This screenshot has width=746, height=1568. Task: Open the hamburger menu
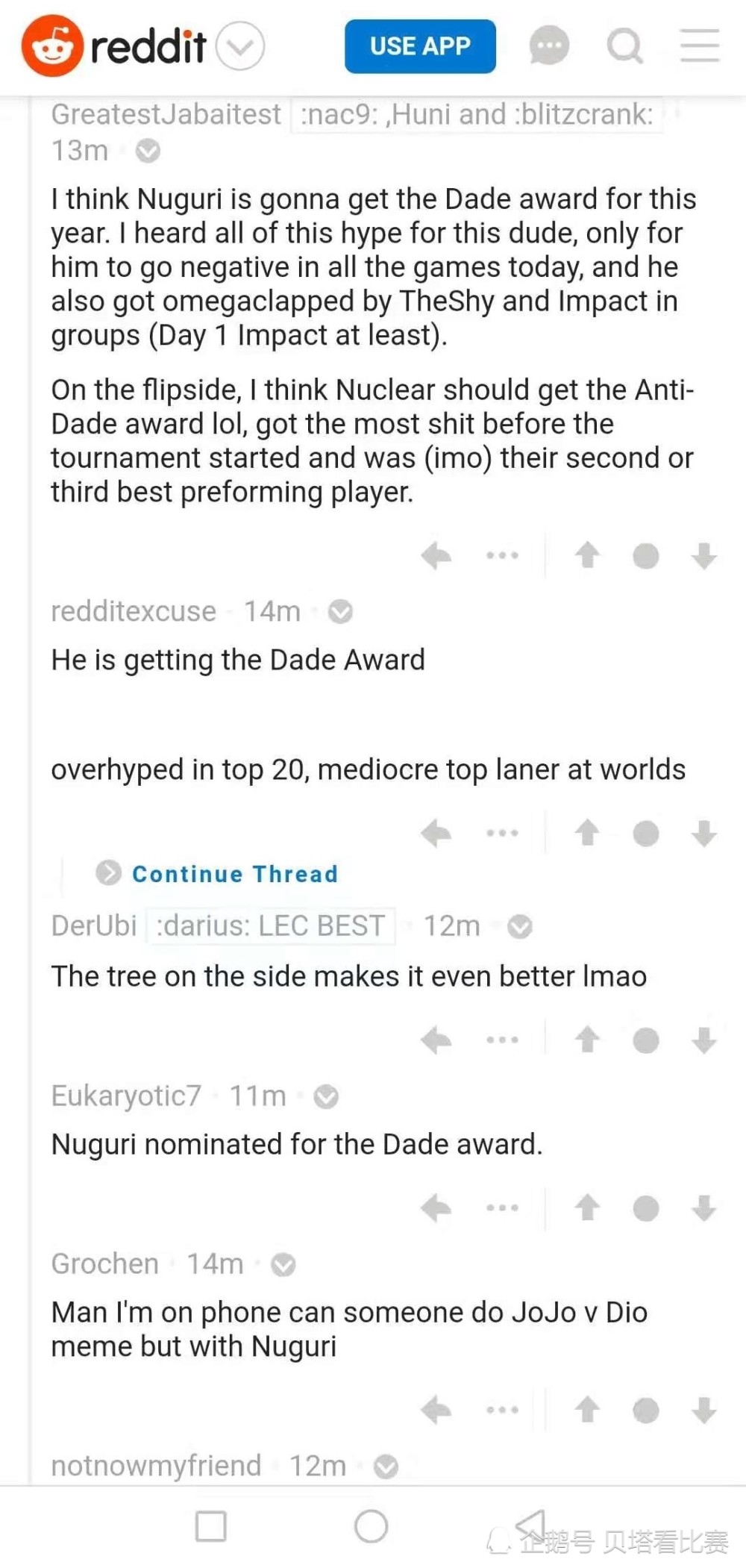point(700,46)
